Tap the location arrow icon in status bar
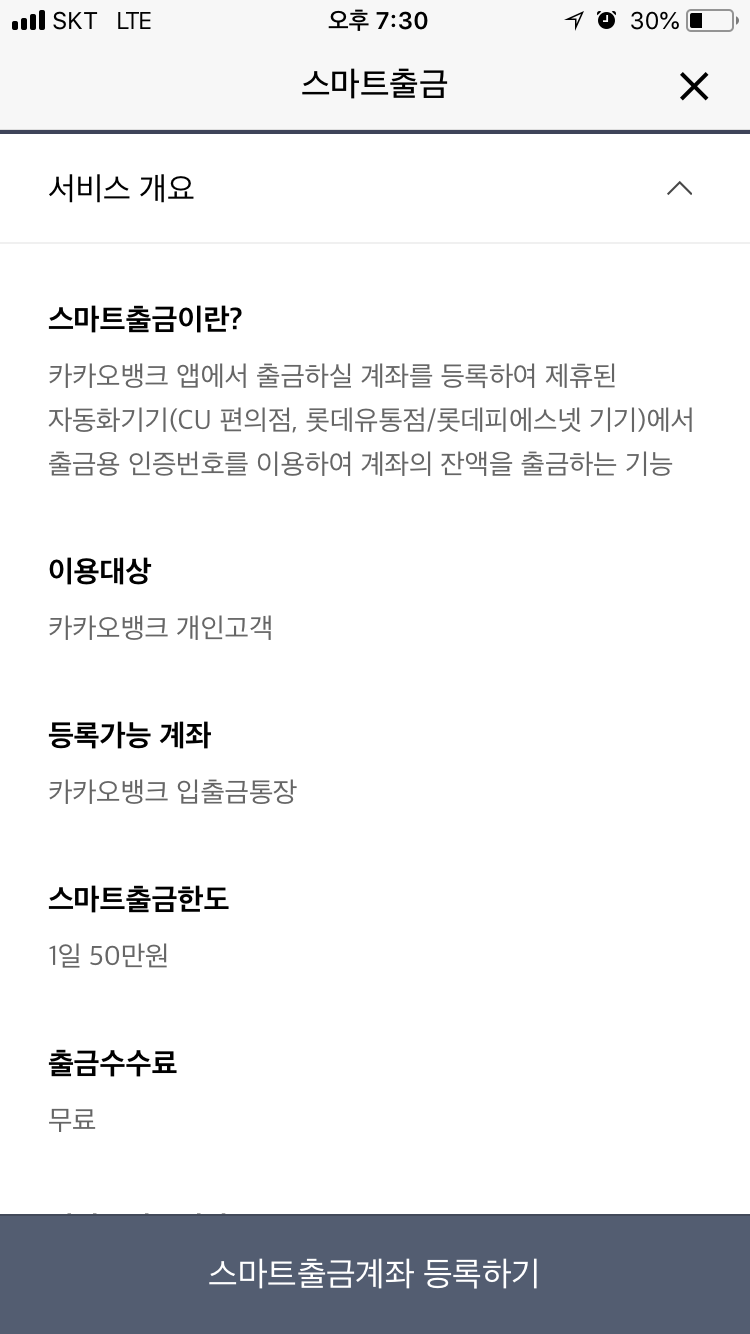Viewport: 750px width, 1334px height. point(572,20)
